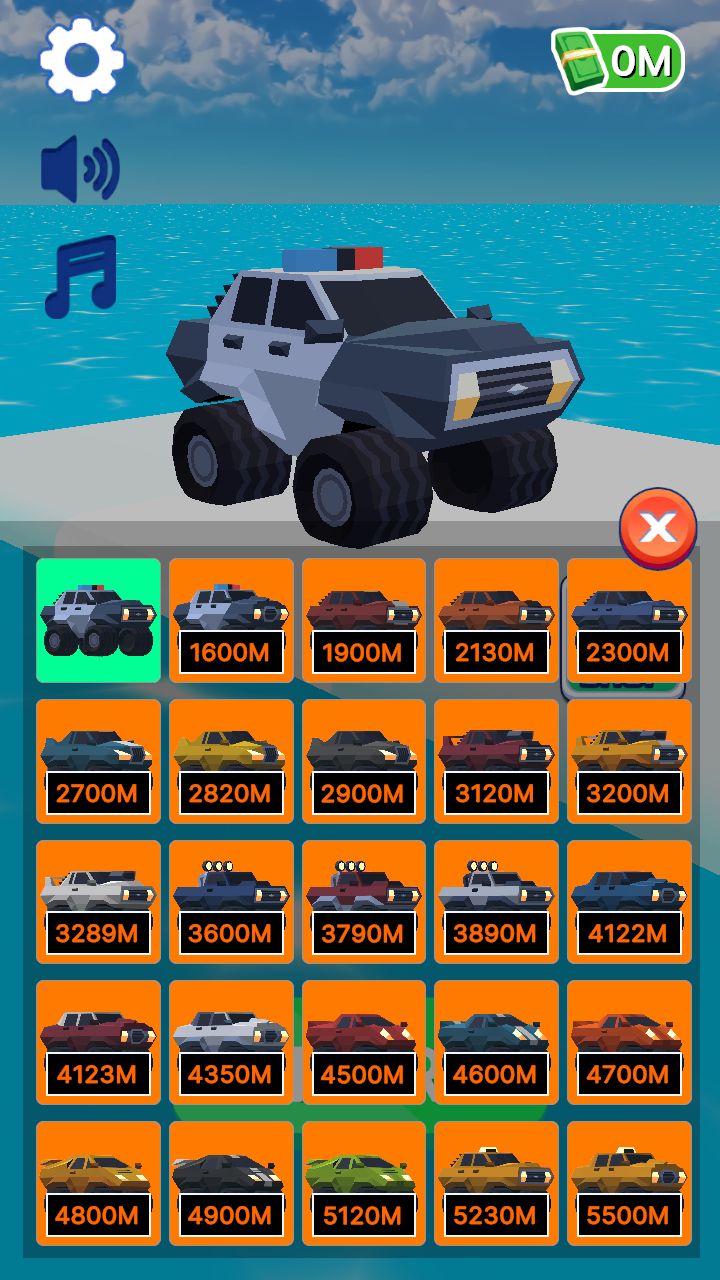Select the 5120M green car
The height and width of the screenshot is (1280, 720).
click(363, 1183)
